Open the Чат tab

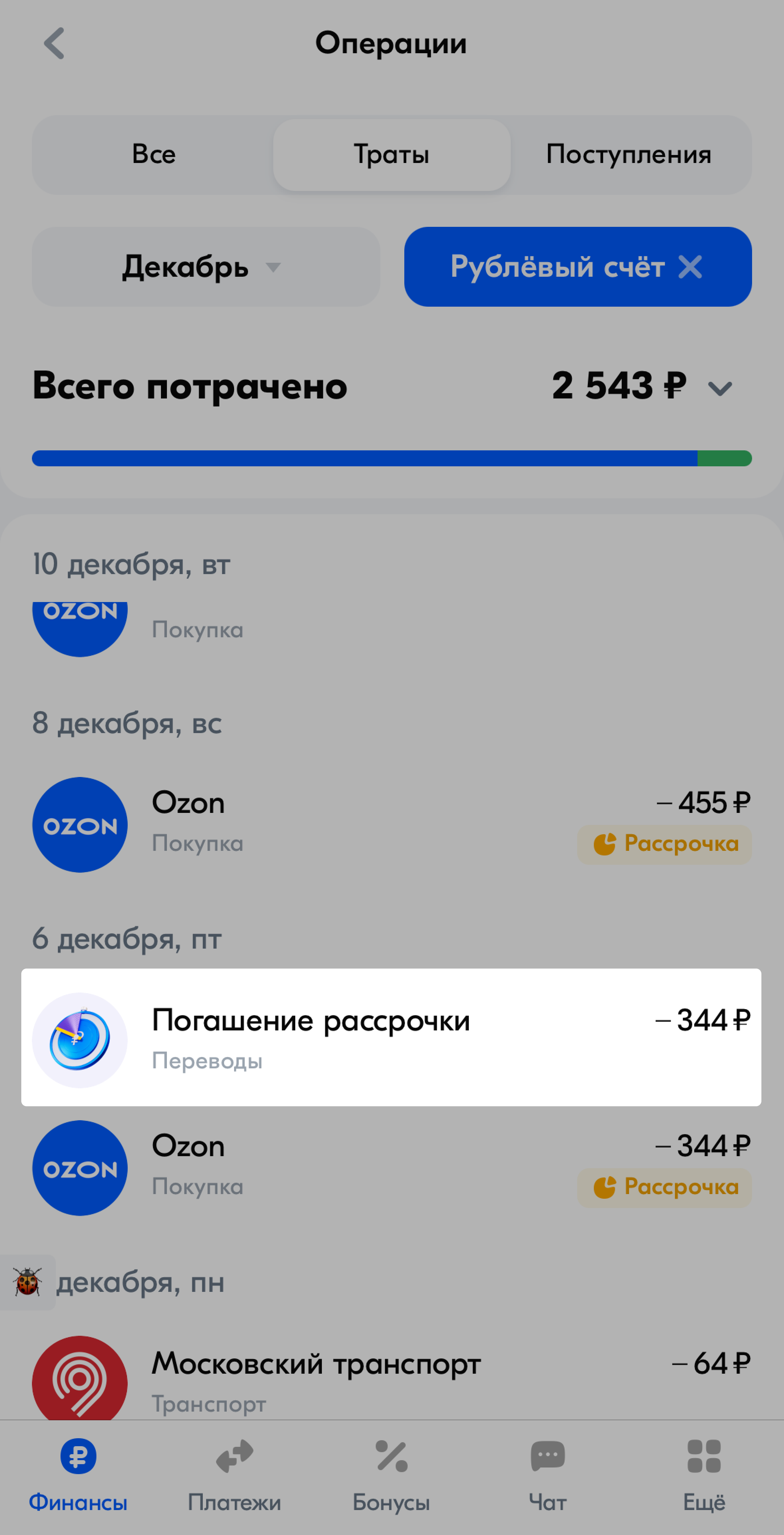(548, 1475)
